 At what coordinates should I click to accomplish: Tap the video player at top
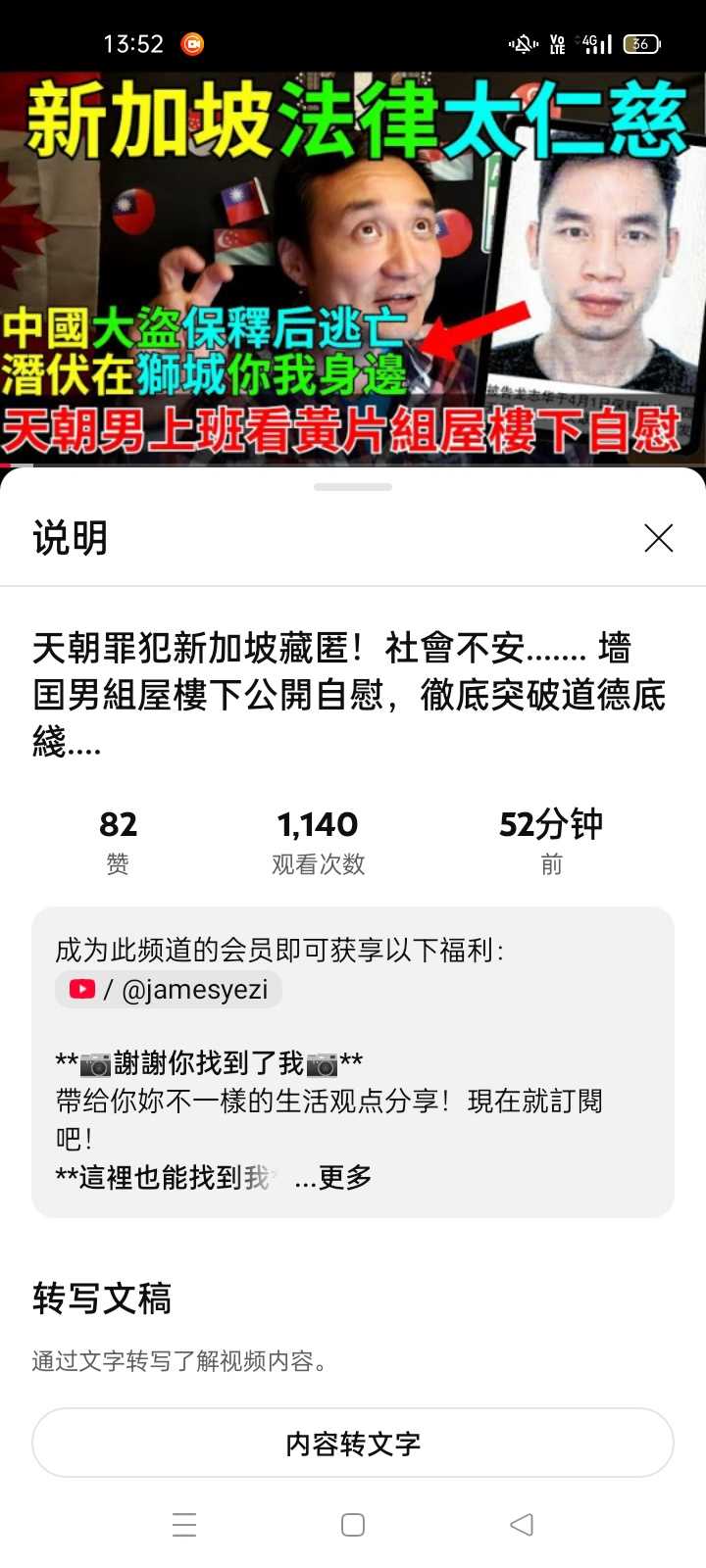pos(353,265)
